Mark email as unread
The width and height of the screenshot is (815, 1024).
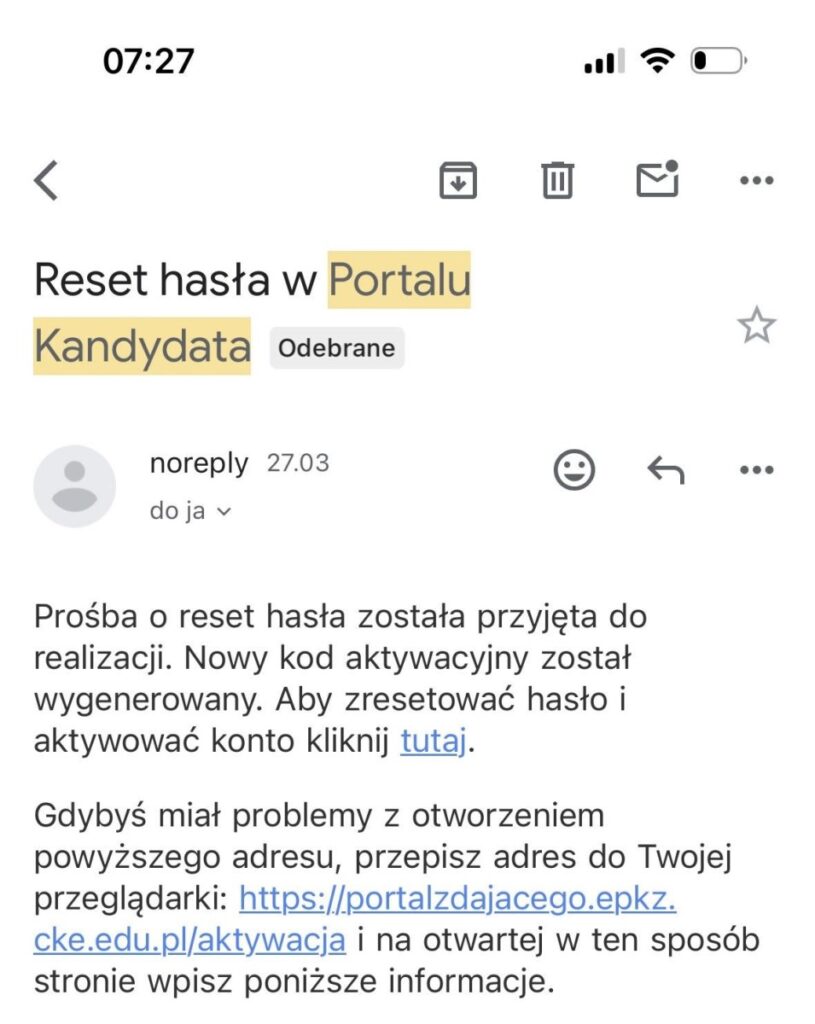tap(657, 180)
